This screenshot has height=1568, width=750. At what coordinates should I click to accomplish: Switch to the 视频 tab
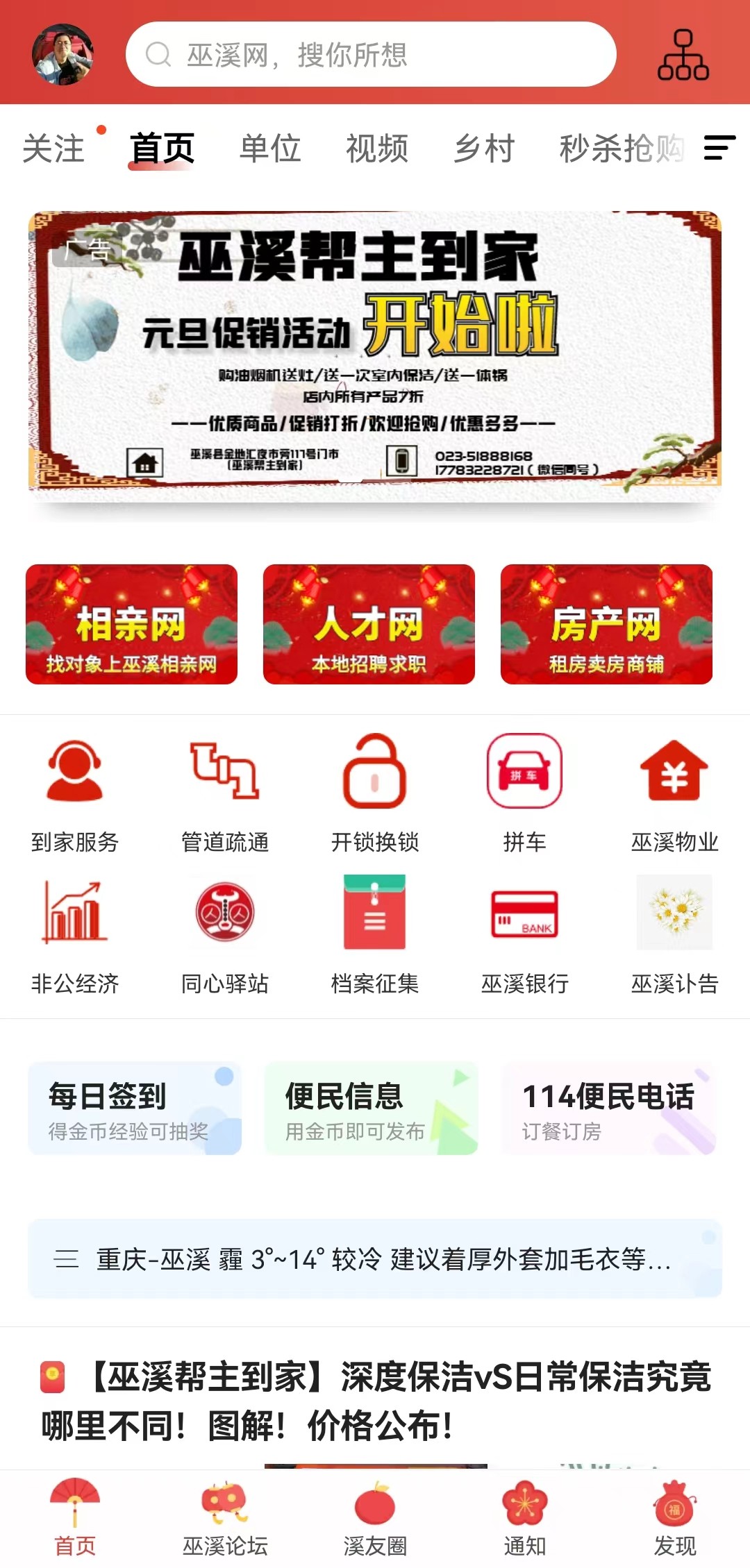pos(377,149)
